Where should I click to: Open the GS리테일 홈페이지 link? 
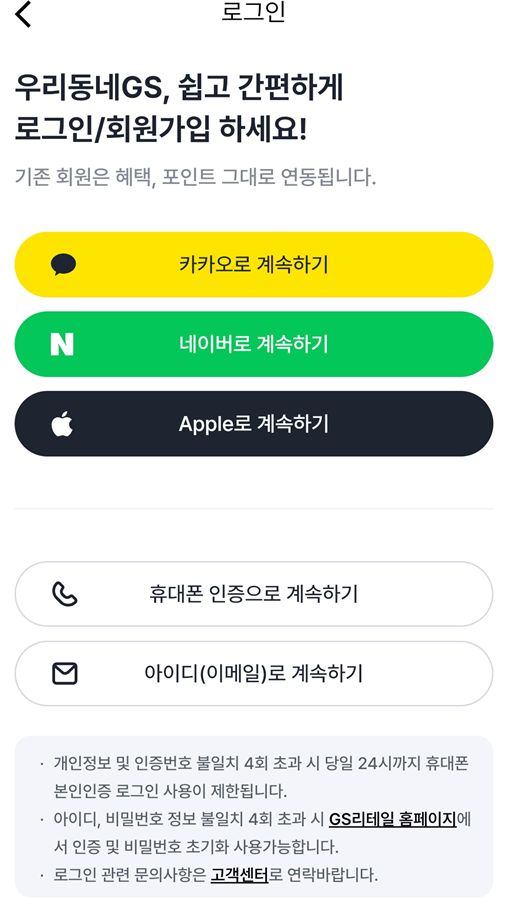click(392, 820)
